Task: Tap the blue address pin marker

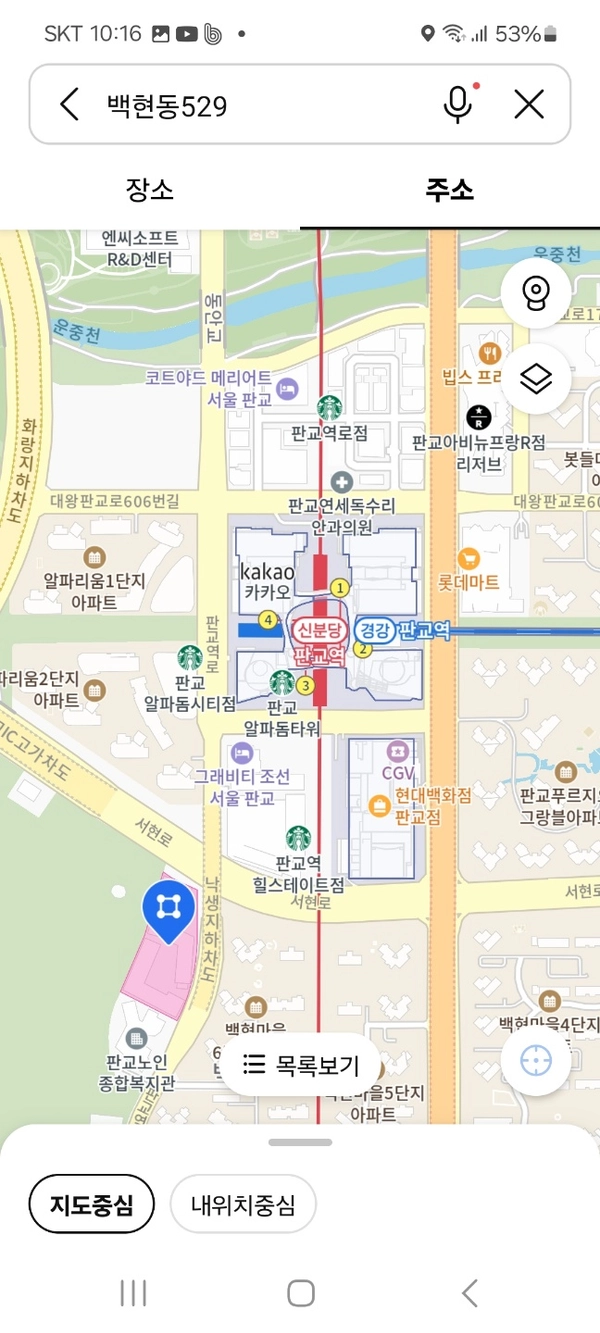Action: pos(168,908)
